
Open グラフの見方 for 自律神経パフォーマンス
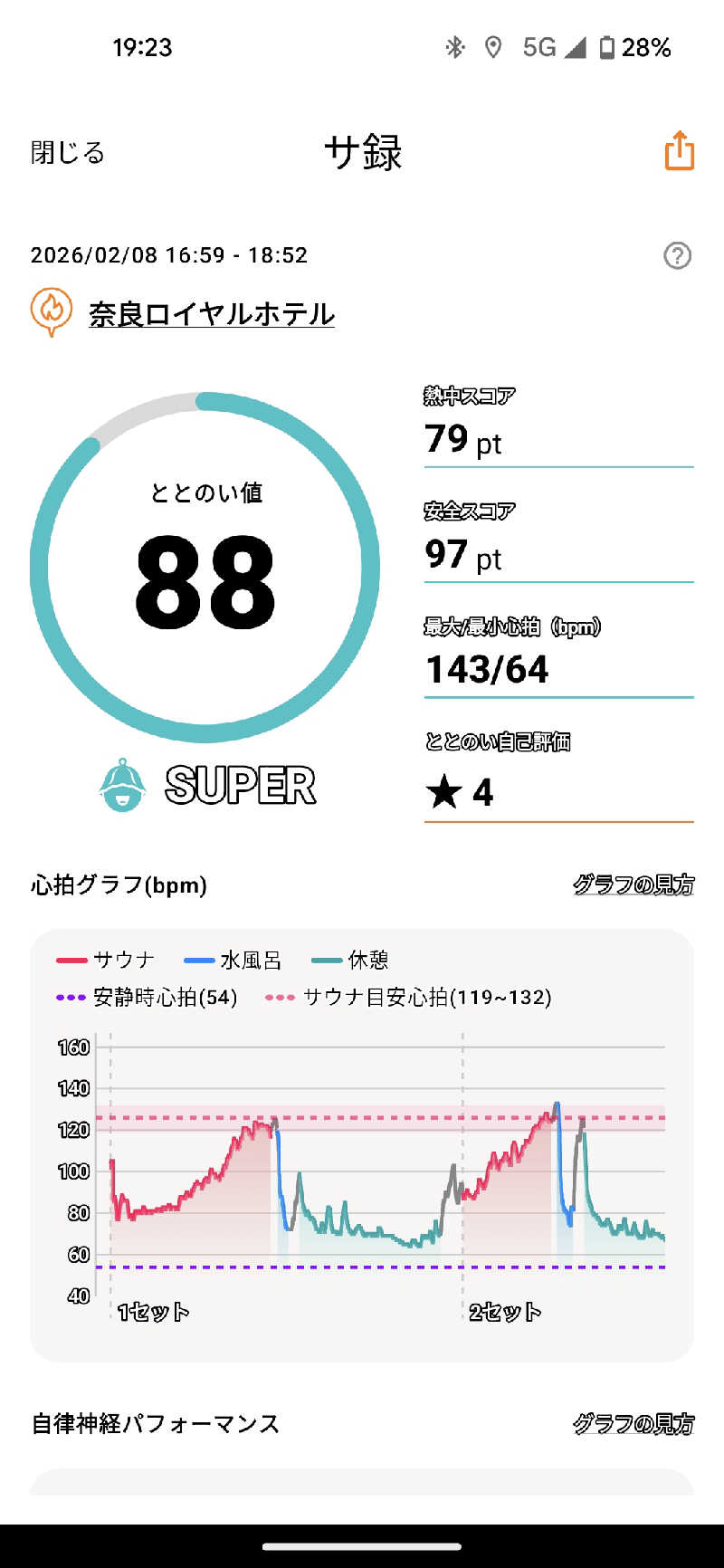[x=633, y=1424]
